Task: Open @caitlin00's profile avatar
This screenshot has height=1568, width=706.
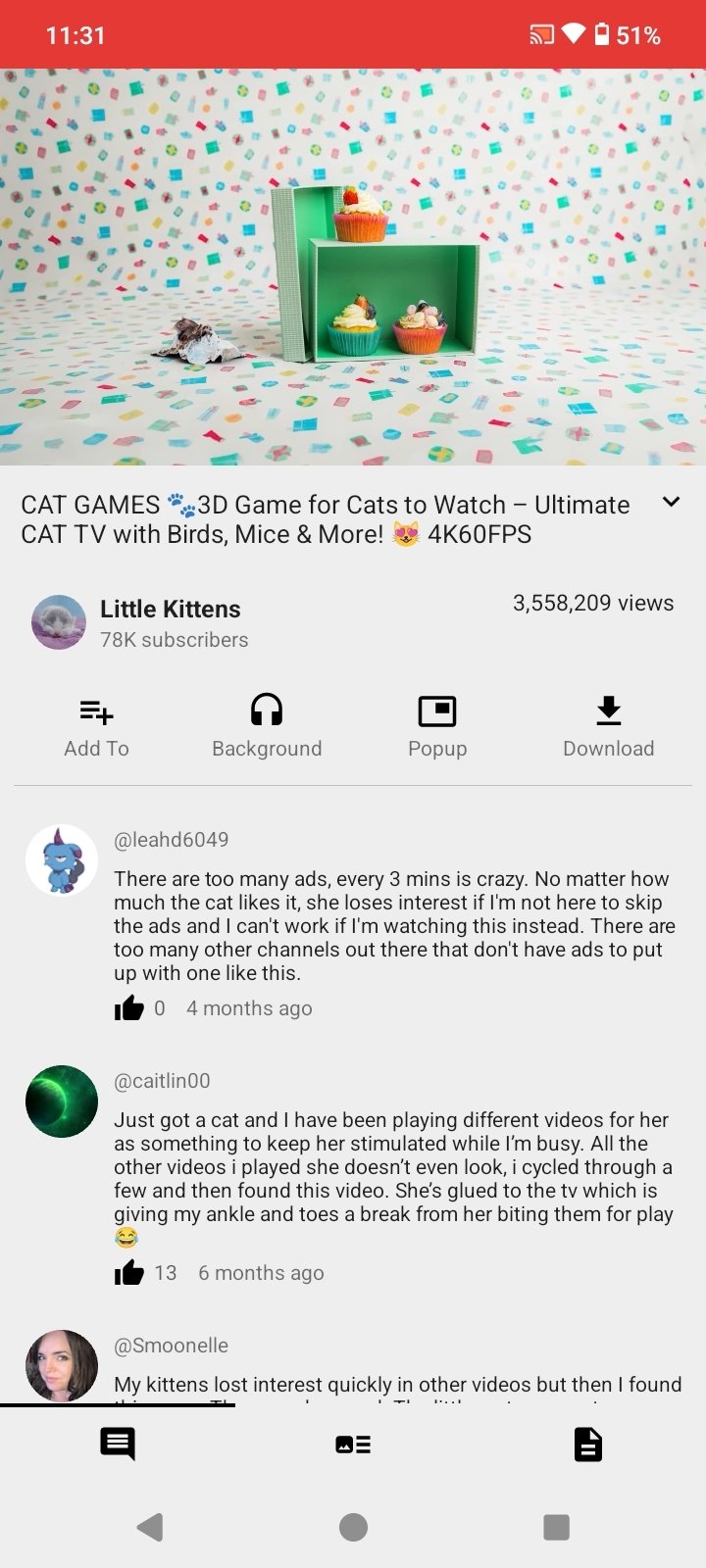Action: coord(62,1102)
